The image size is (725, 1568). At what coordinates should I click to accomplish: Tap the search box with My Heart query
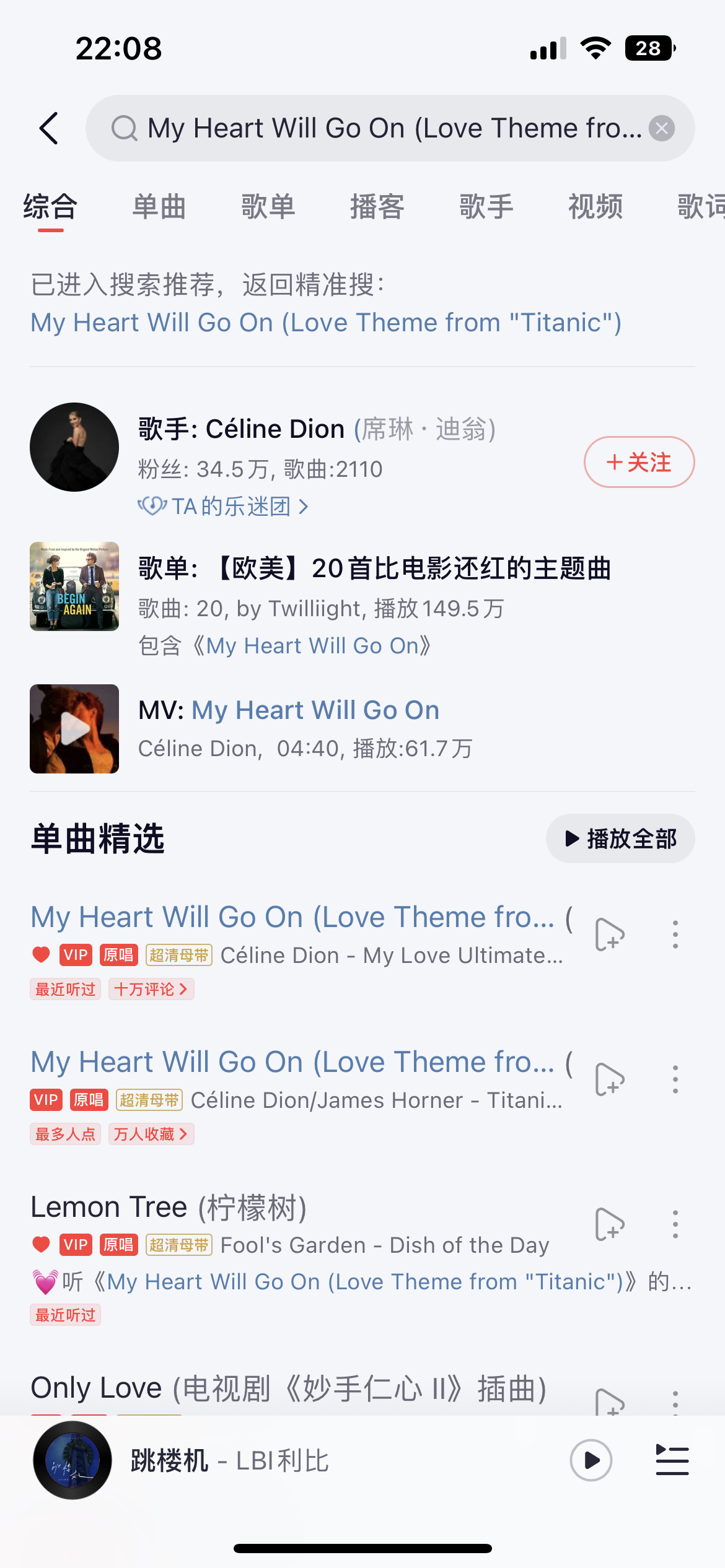click(x=384, y=128)
